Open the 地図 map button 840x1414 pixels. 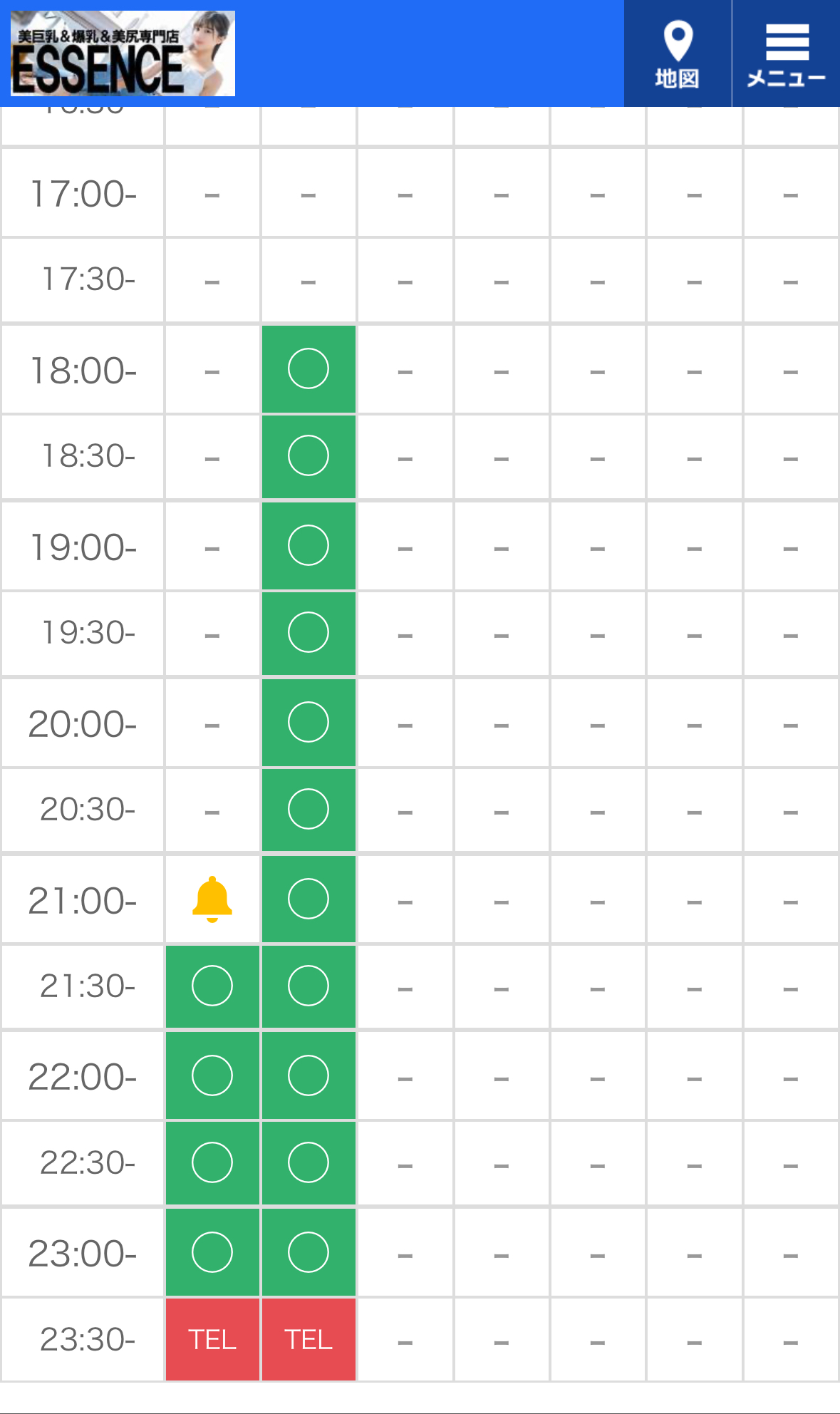pyautogui.click(x=678, y=53)
